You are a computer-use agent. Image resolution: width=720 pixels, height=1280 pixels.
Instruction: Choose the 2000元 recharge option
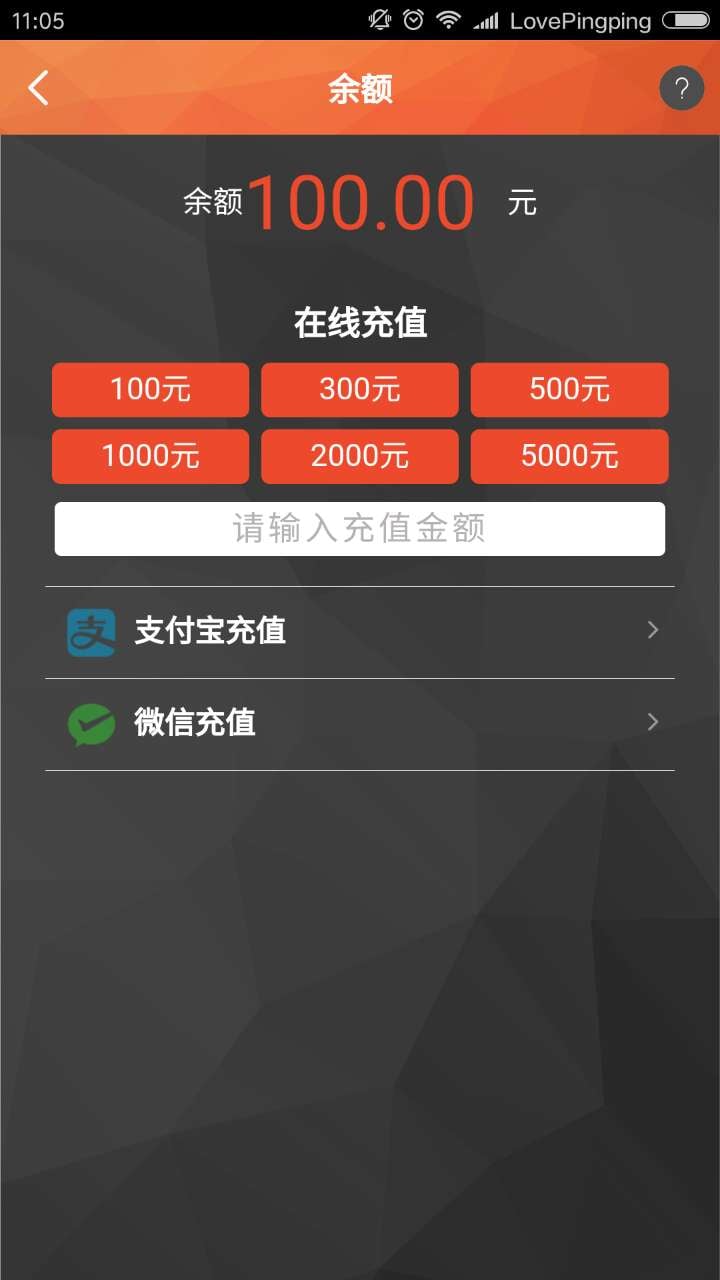[x=360, y=456]
